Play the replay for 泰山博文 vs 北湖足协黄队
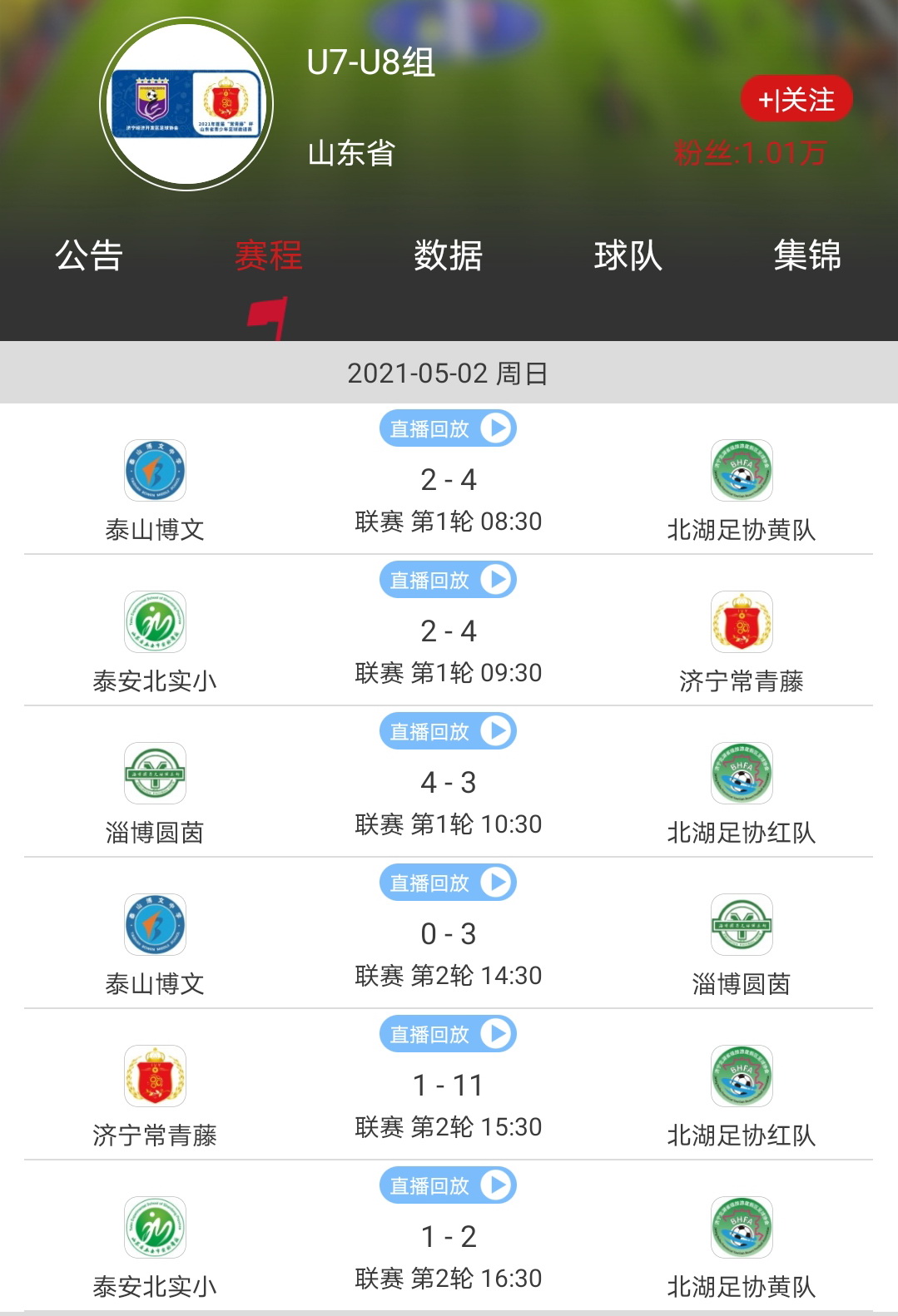The width and height of the screenshot is (898, 1316). (448, 428)
